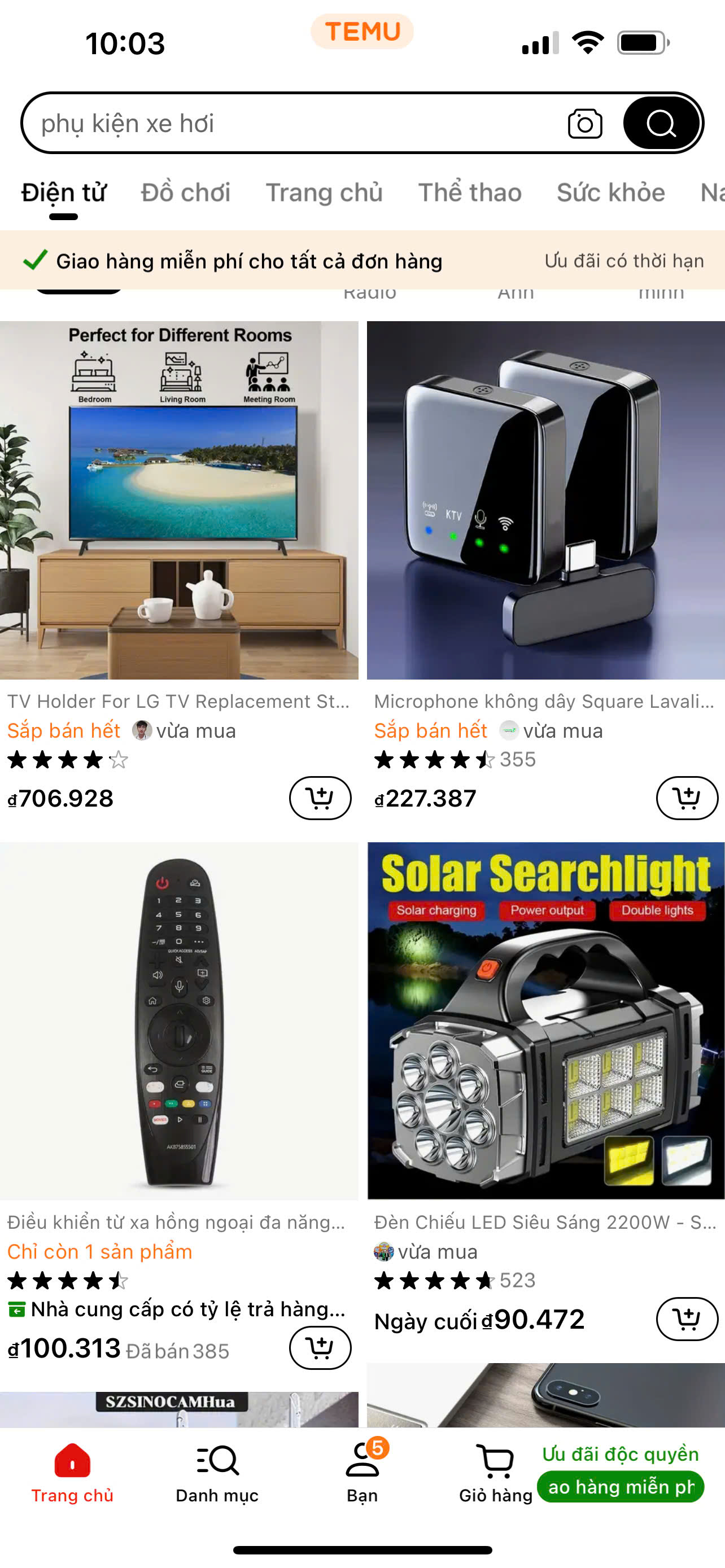The width and height of the screenshot is (725, 1568).
Task: Switch to the Thể thao tab
Action: pyautogui.click(x=470, y=192)
